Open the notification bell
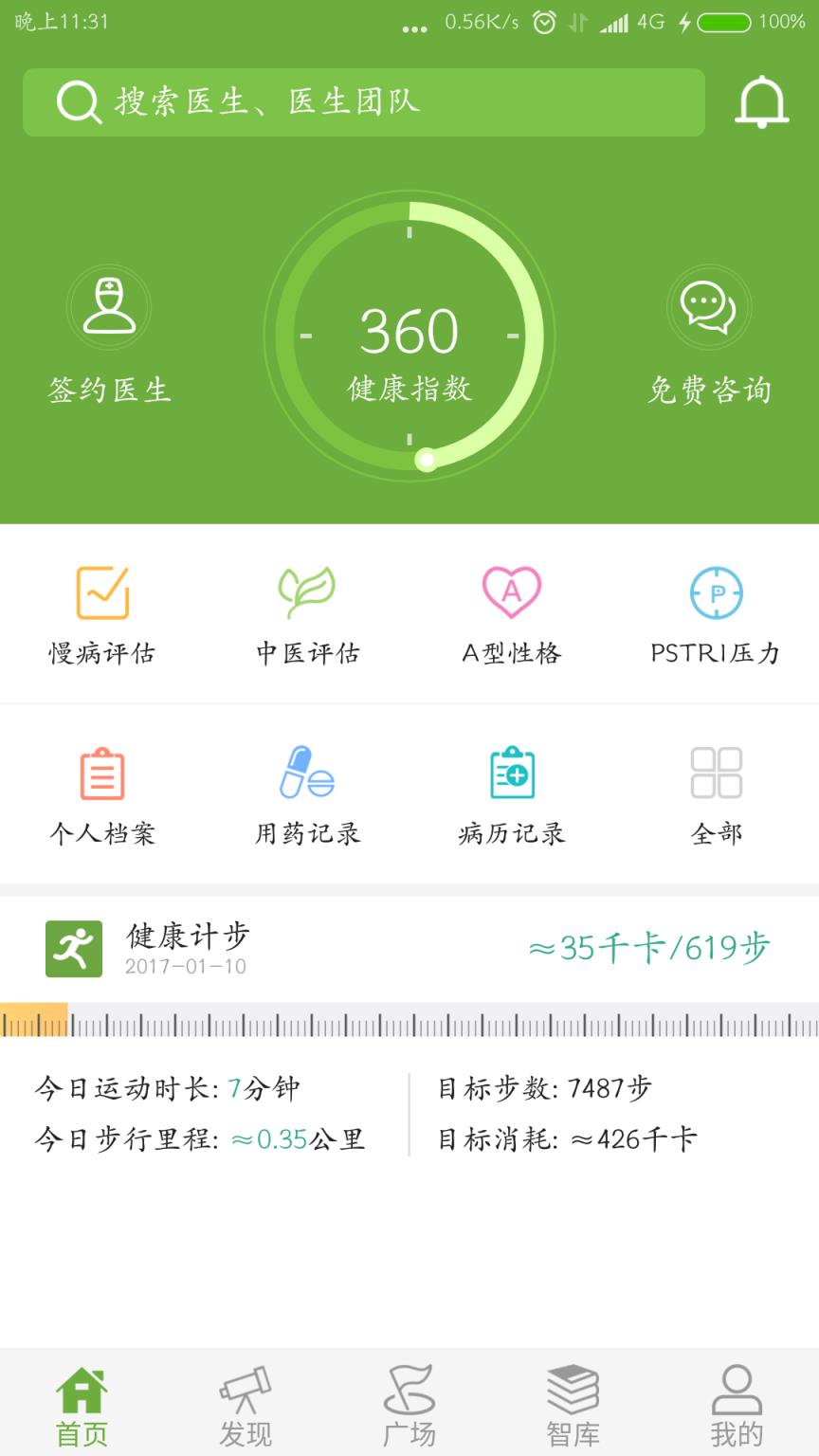Screen dimensions: 819x1456 click(761, 102)
